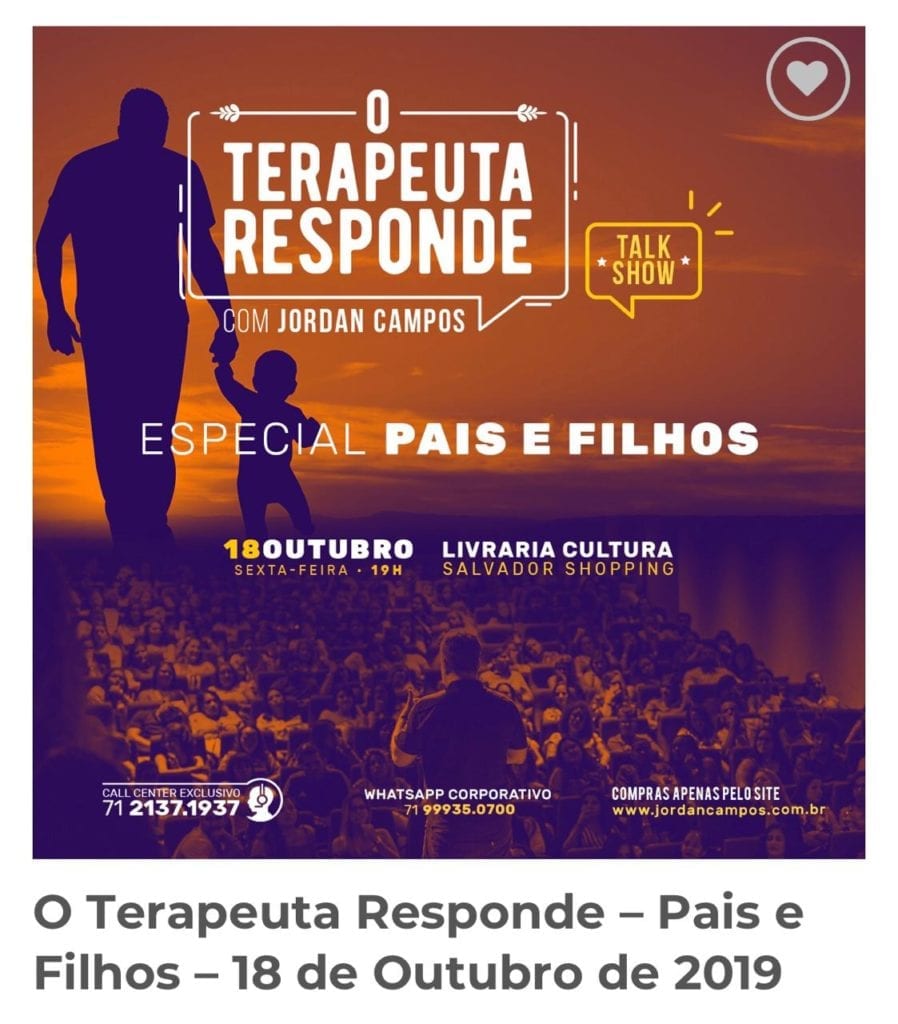Tap the heart icon to favorite this event

click(807, 78)
